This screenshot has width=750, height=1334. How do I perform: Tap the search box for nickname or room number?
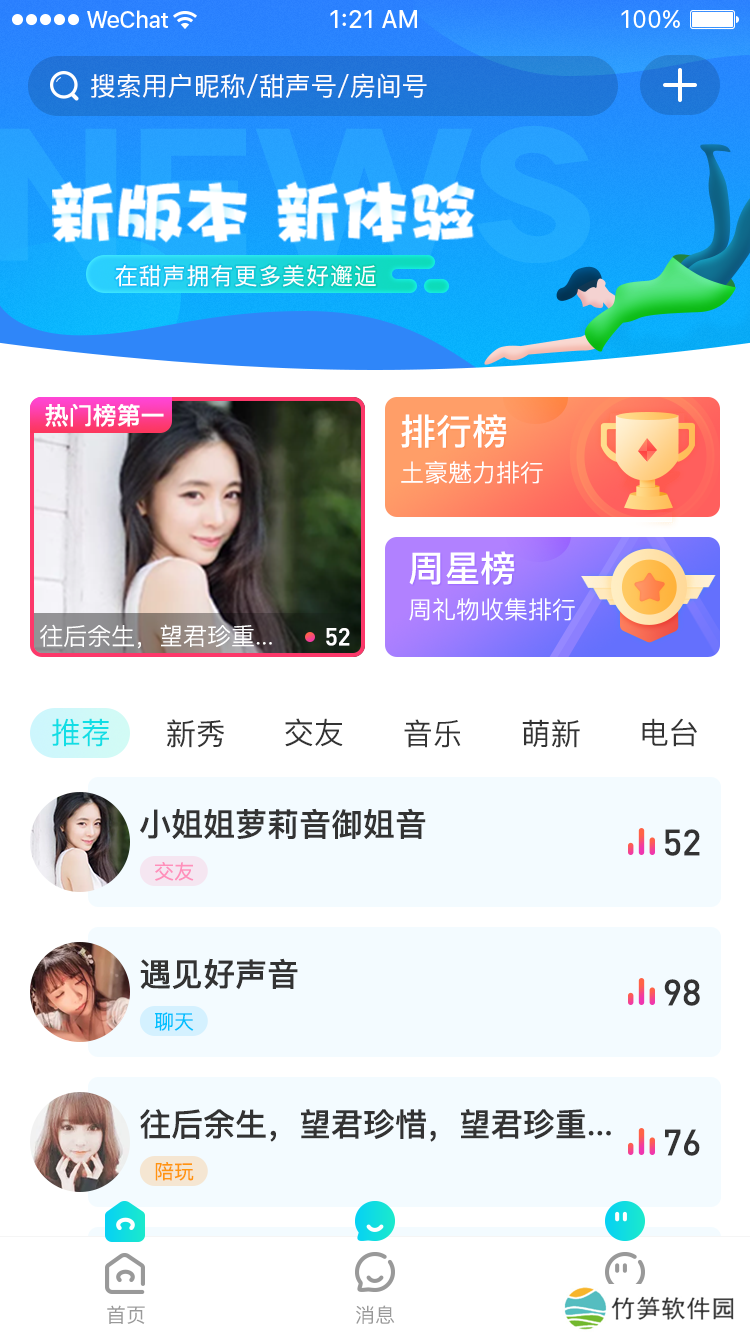(320, 86)
